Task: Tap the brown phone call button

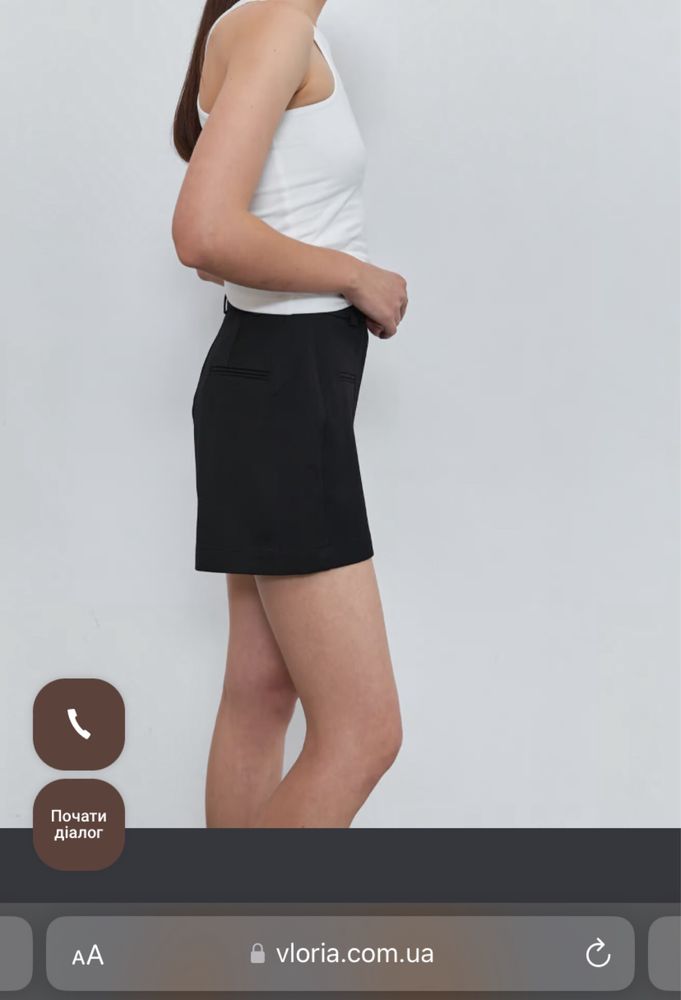Action: coord(79,724)
